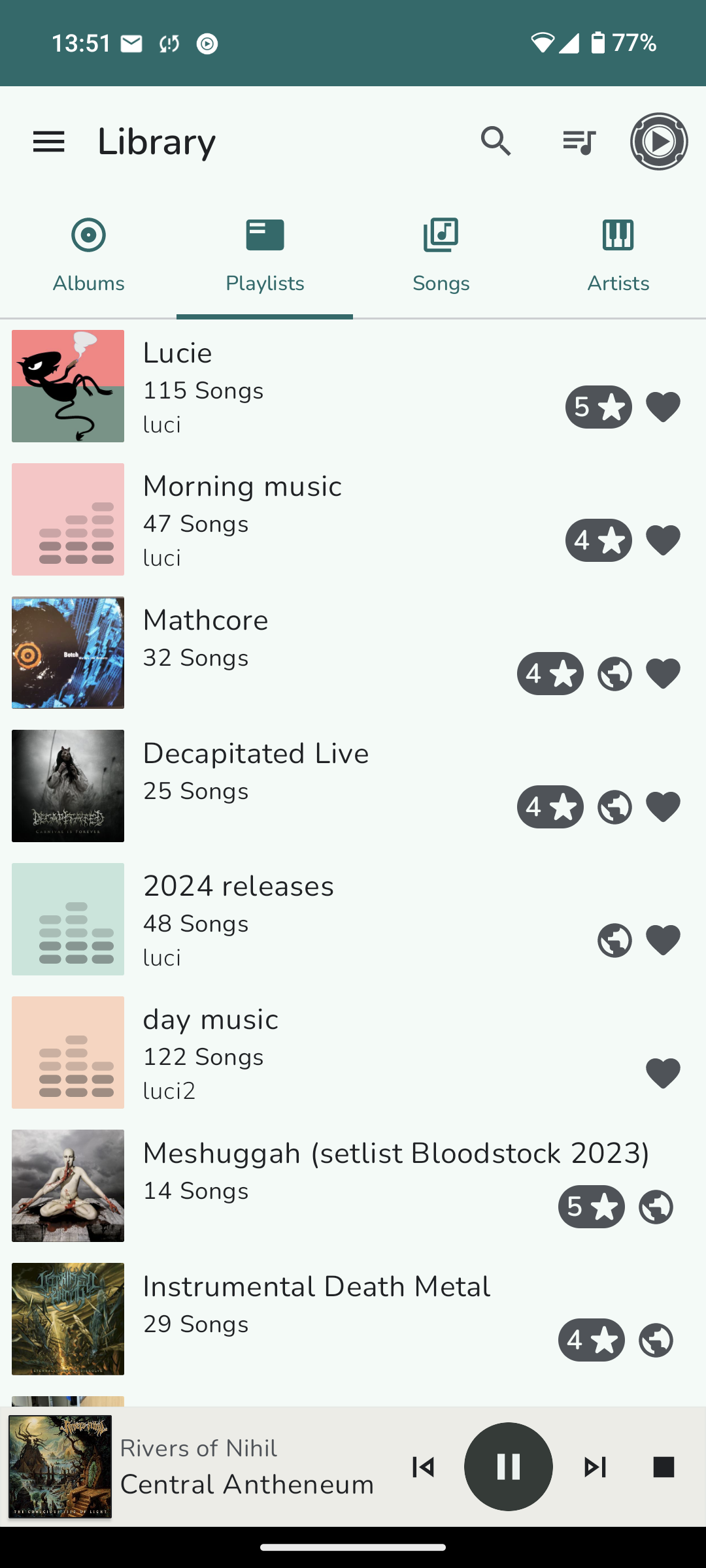Go back to the previous track

coord(423,1467)
